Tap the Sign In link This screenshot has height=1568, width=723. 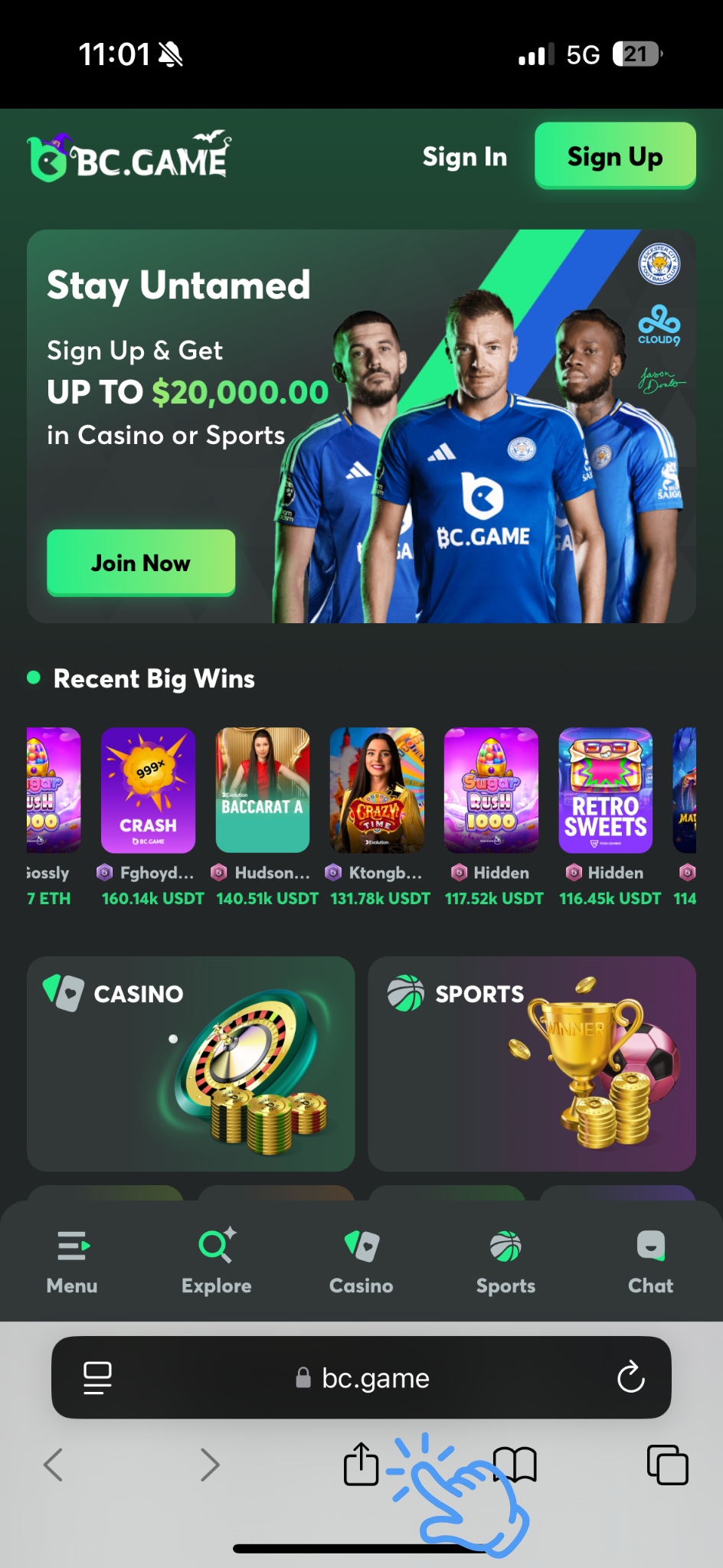click(x=464, y=157)
